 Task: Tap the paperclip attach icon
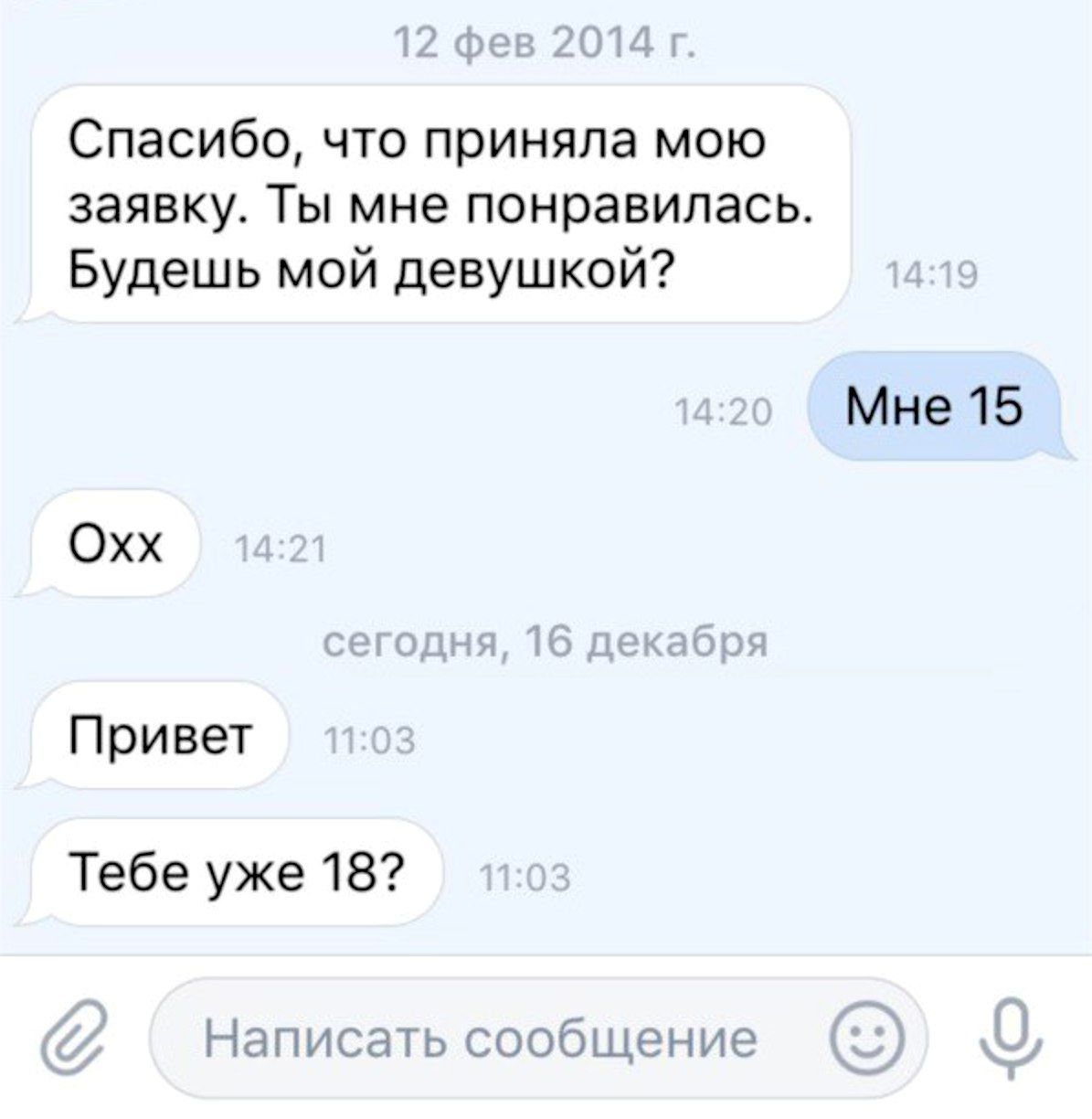73,1039
